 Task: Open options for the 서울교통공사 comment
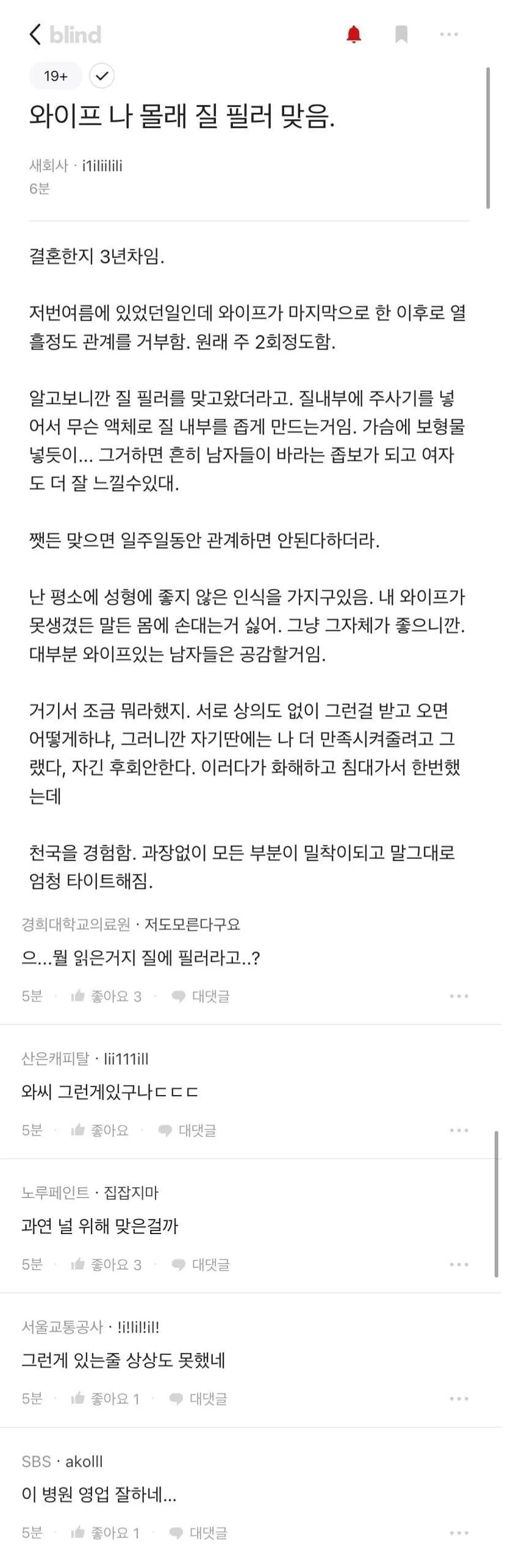coord(459,1399)
